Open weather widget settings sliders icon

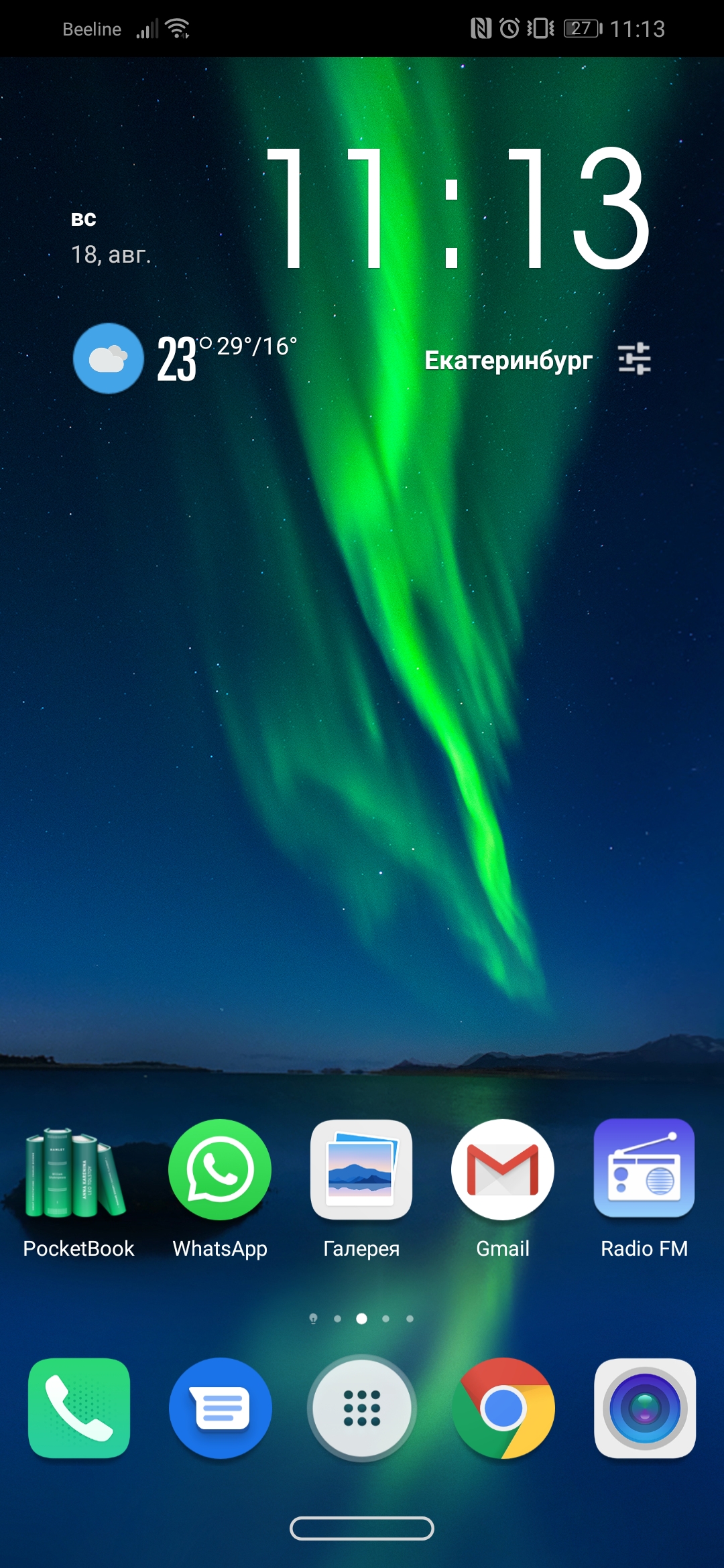tap(634, 358)
